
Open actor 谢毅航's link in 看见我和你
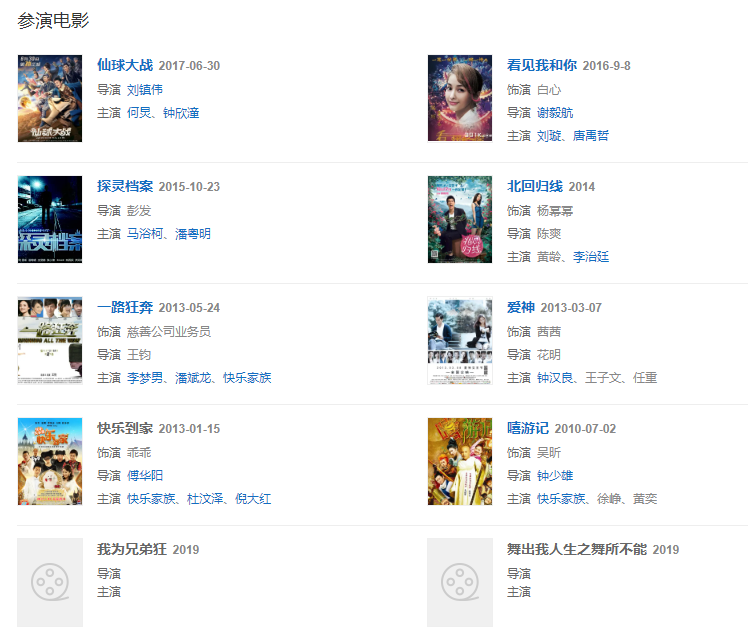pyautogui.click(x=554, y=113)
